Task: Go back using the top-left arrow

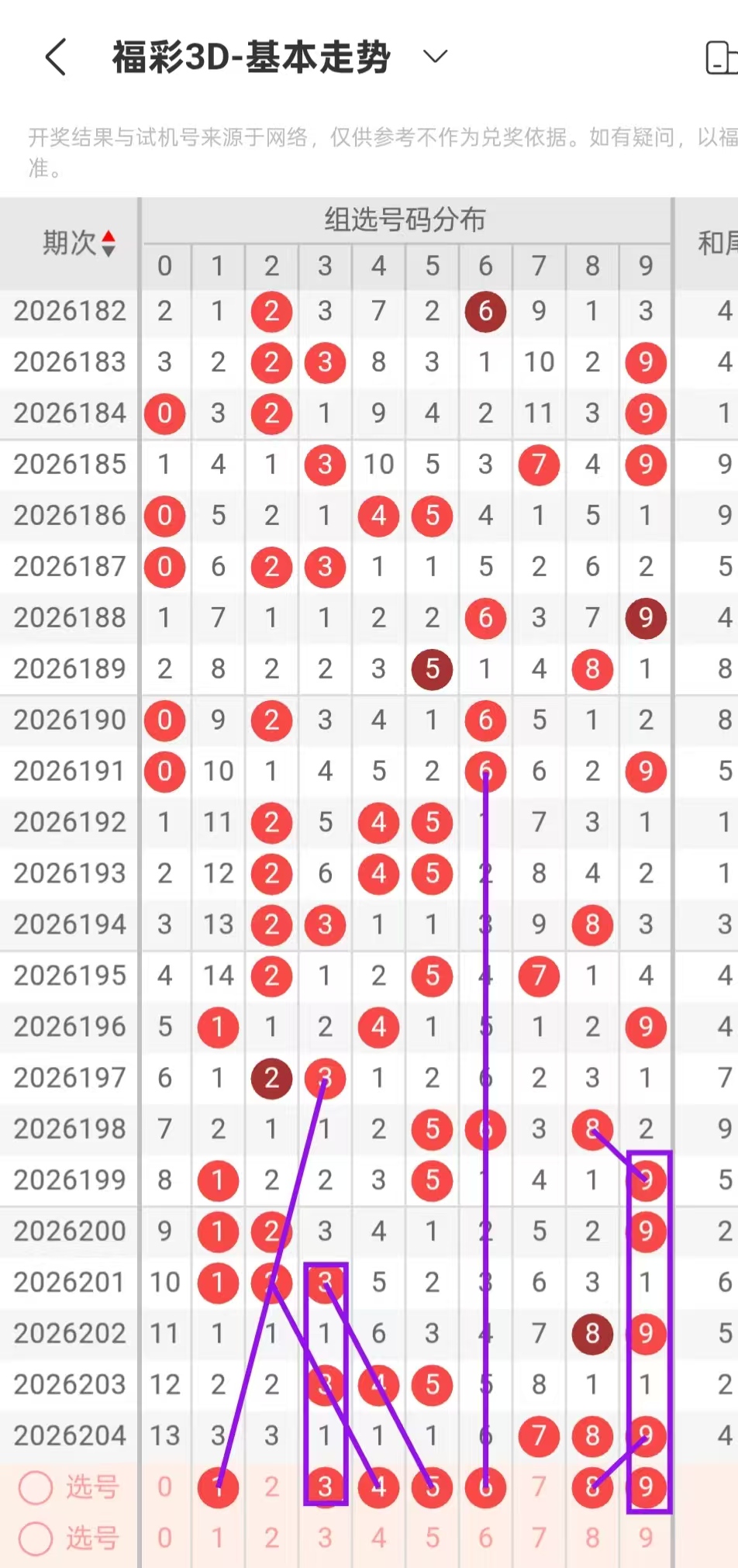Action: pos(56,57)
